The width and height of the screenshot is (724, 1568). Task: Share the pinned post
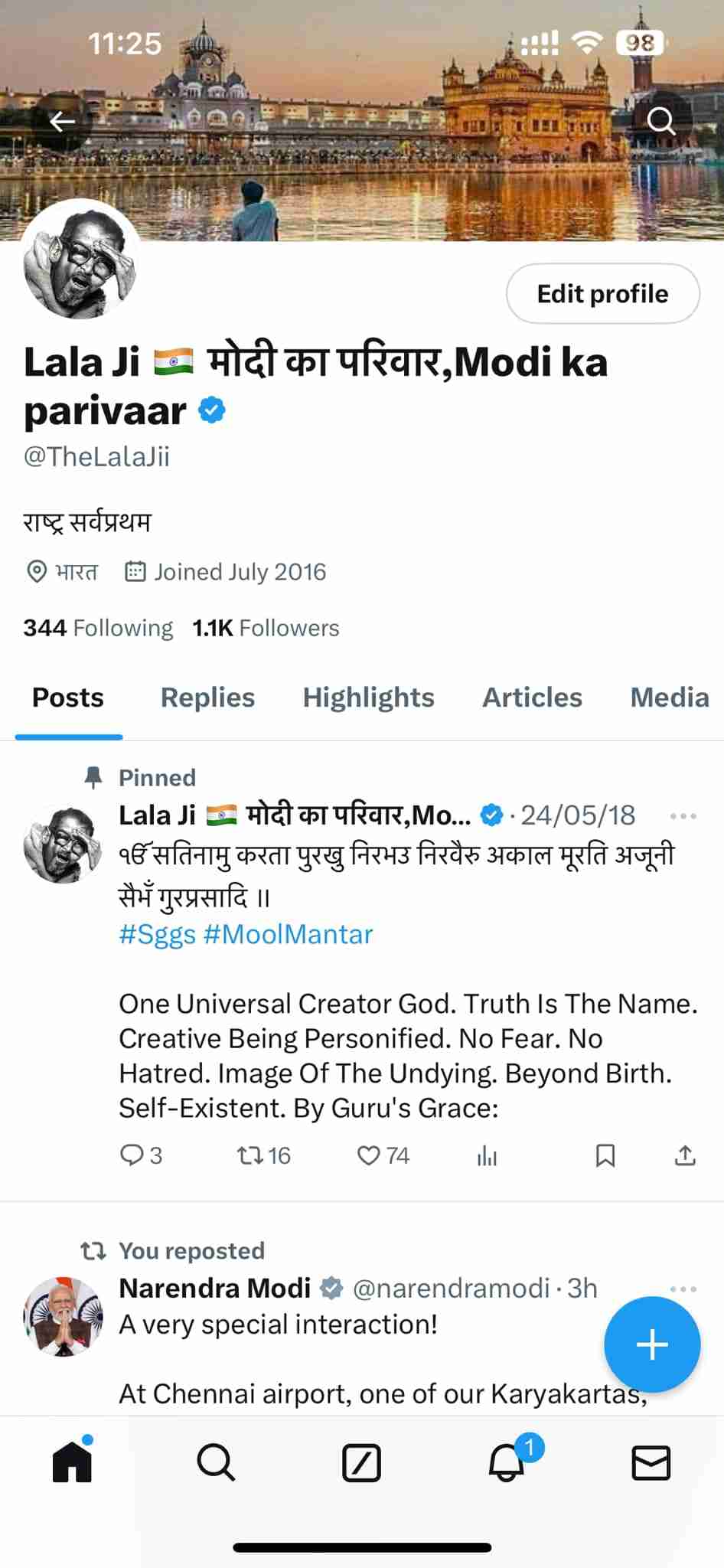point(685,1155)
